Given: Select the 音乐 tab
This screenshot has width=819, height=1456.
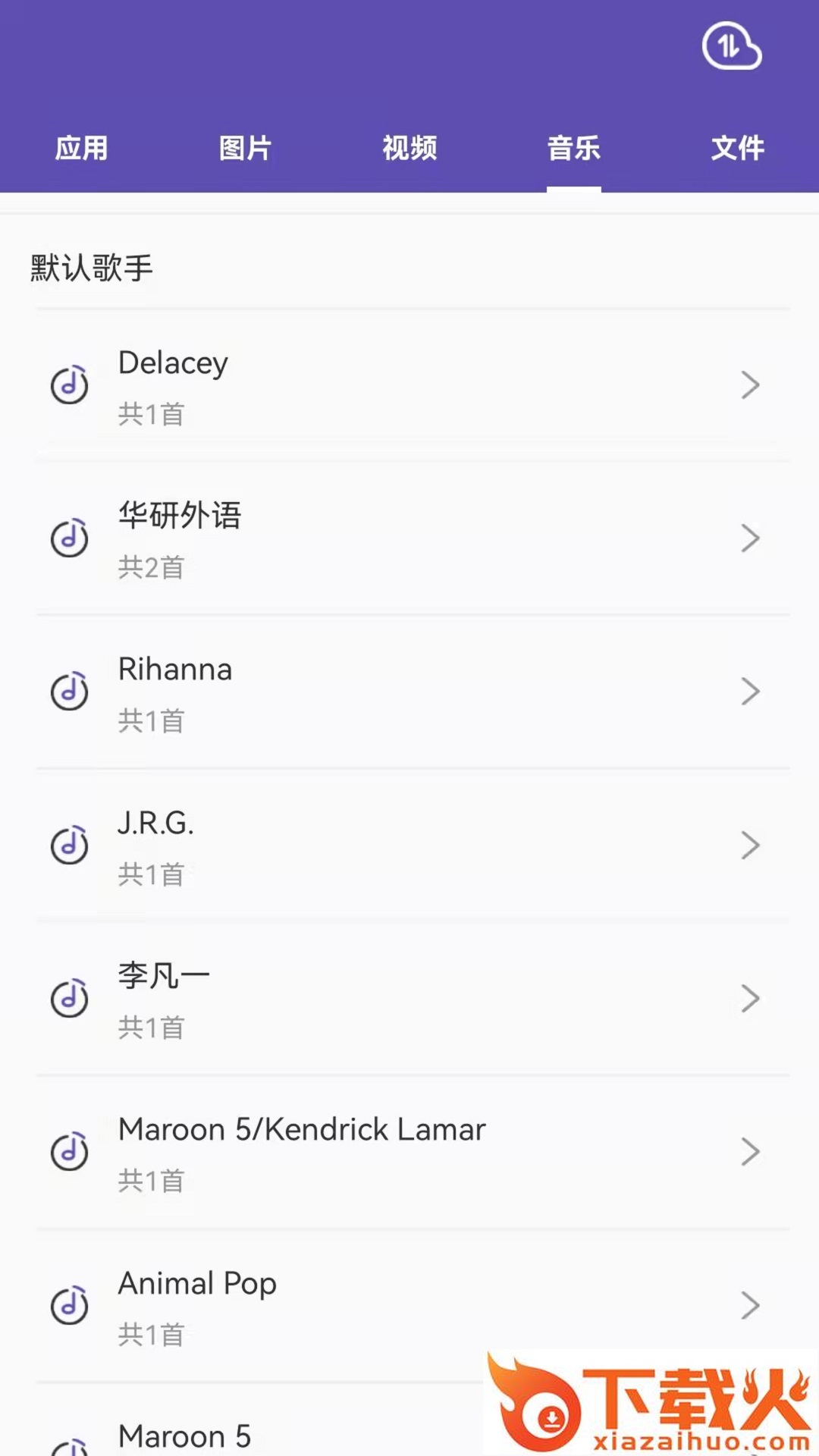Looking at the screenshot, I should 574,148.
